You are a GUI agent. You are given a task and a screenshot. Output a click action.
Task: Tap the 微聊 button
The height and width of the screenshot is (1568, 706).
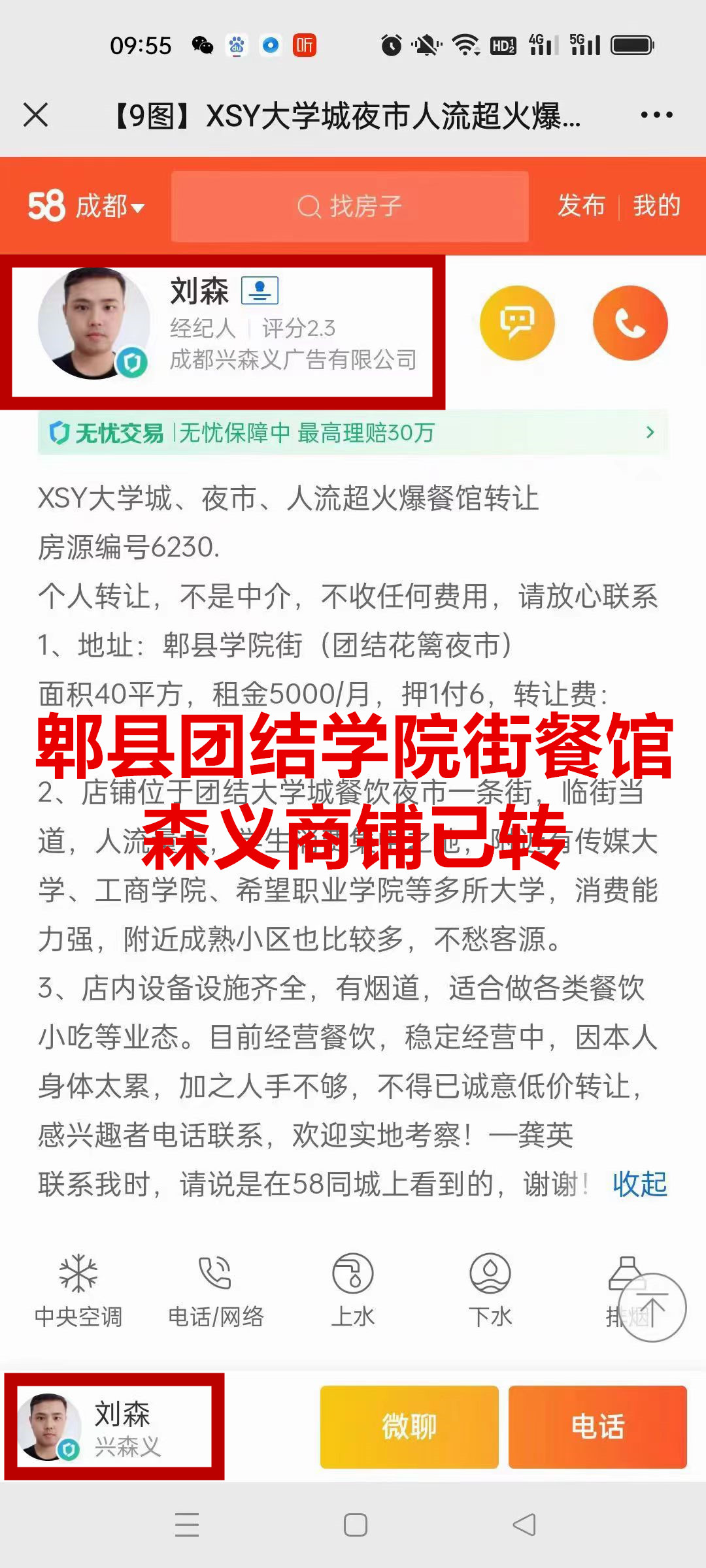pyautogui.click(x=409, y=1426)
